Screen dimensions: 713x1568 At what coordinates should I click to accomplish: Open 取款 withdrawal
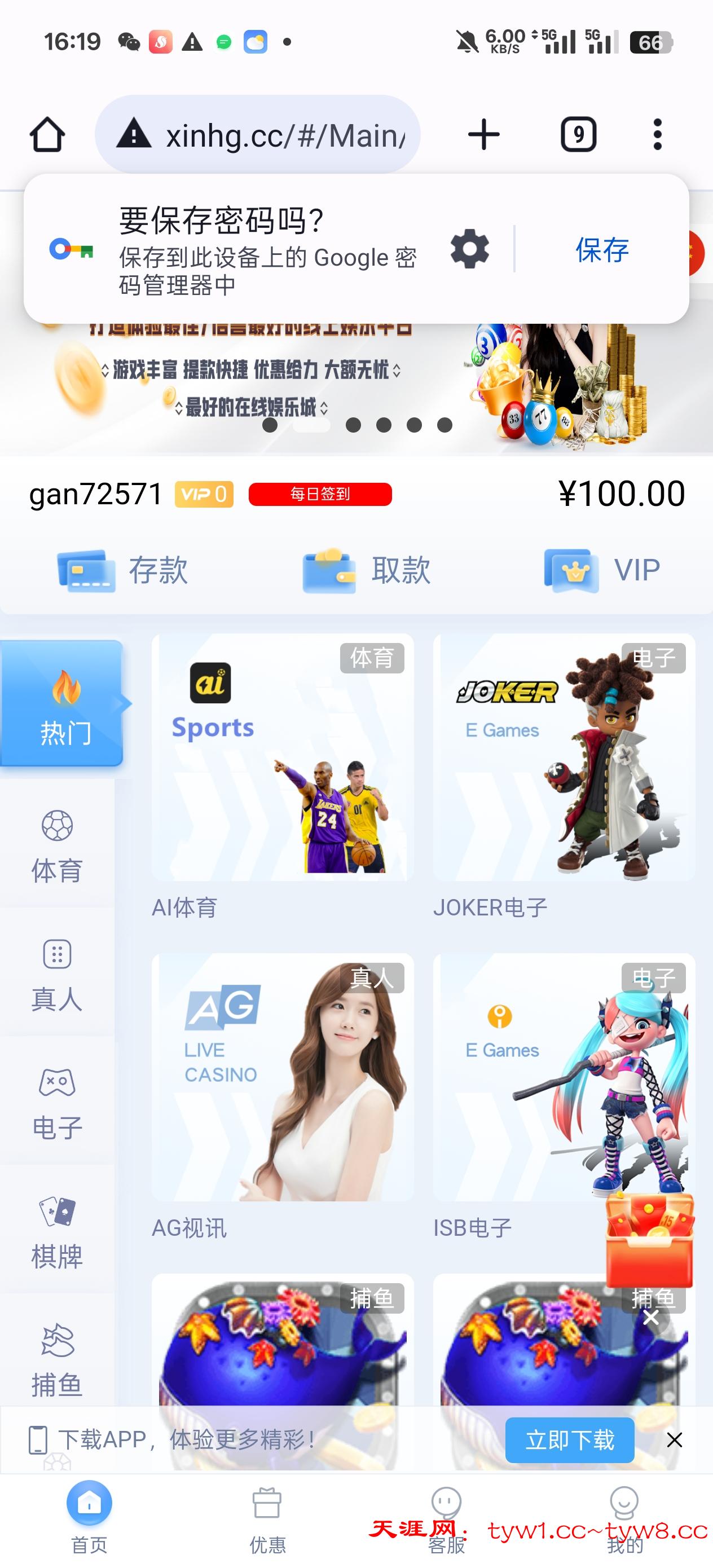click(x=367, y=570)
